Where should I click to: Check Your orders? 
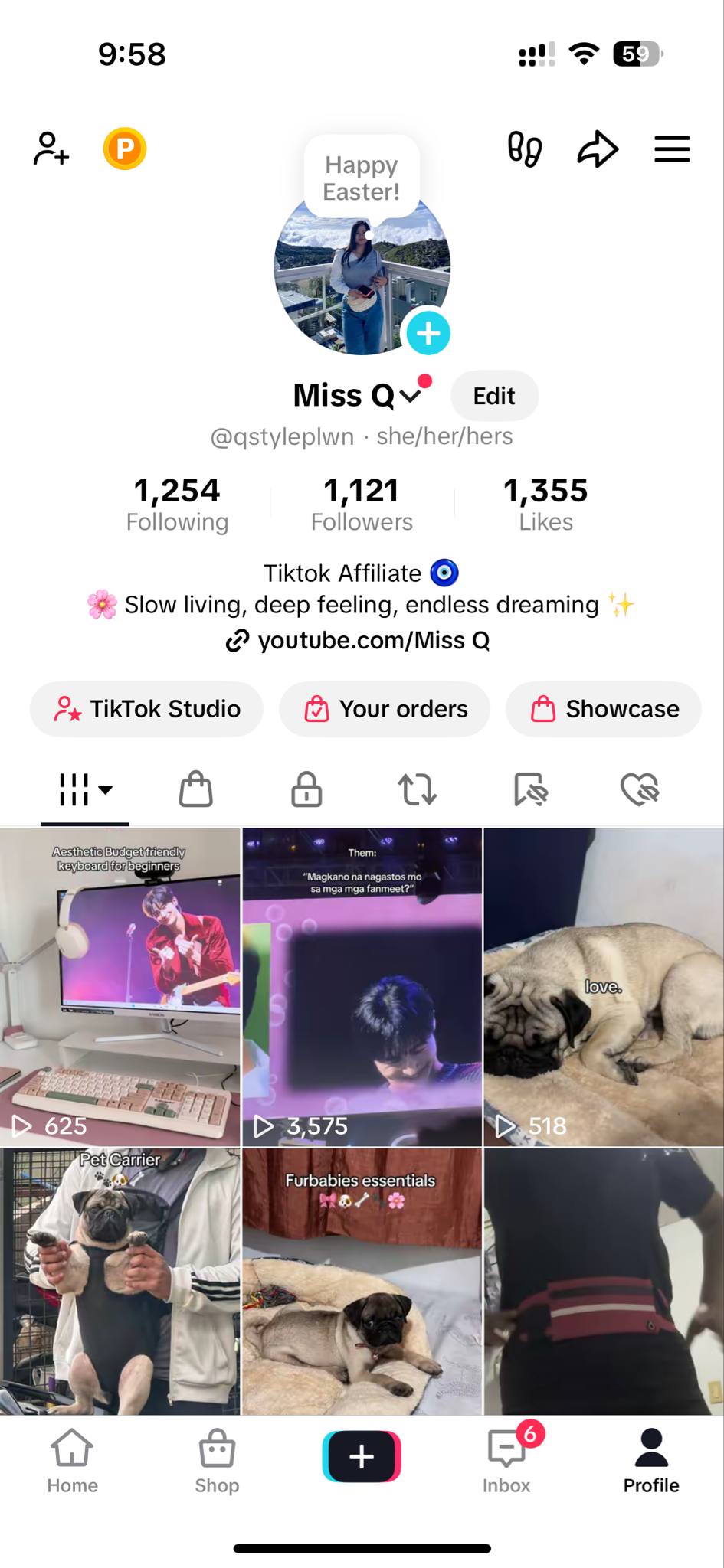click(x=385, y=709)
